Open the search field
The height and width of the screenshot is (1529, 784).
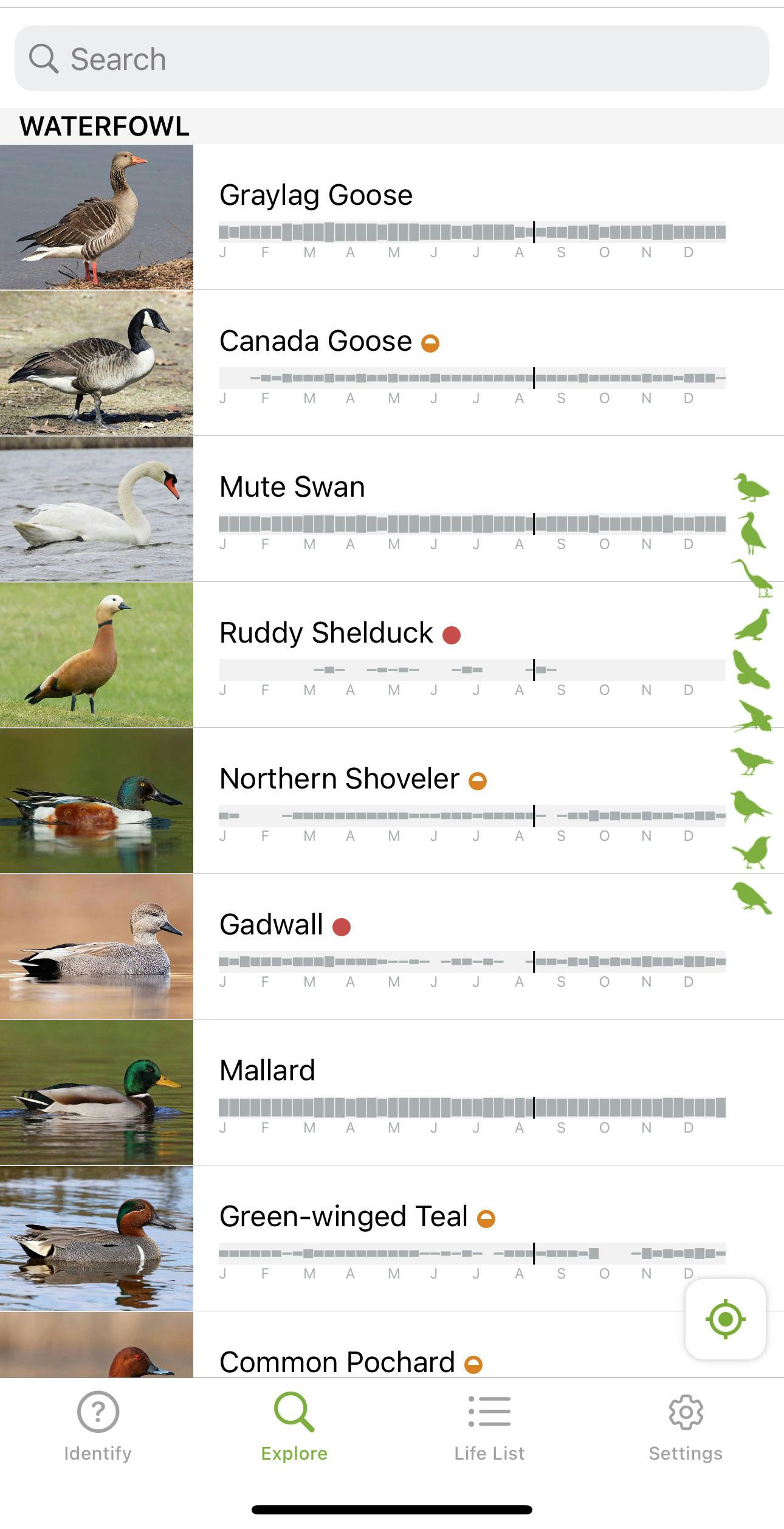(x=391, y=59)
